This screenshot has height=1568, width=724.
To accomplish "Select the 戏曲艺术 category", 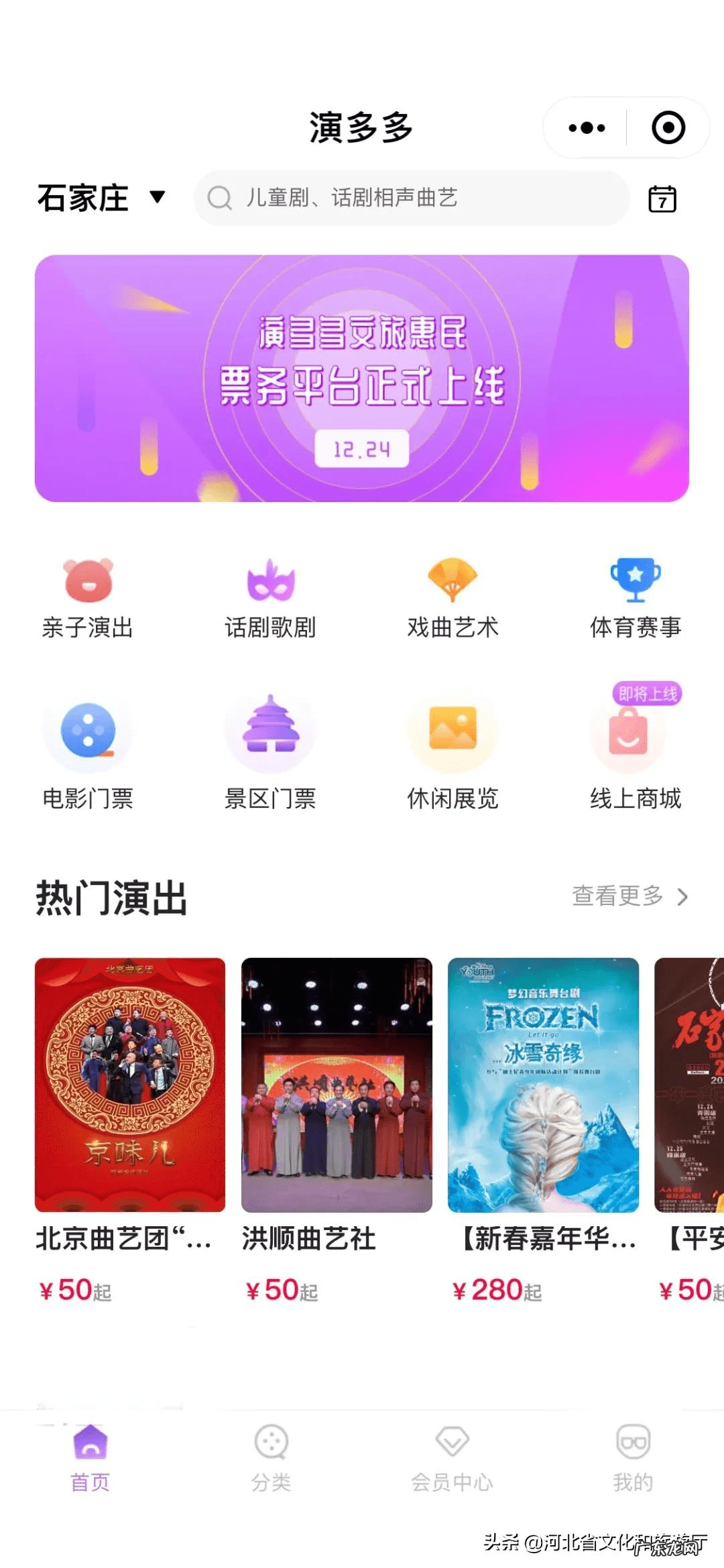I will 452,597.
